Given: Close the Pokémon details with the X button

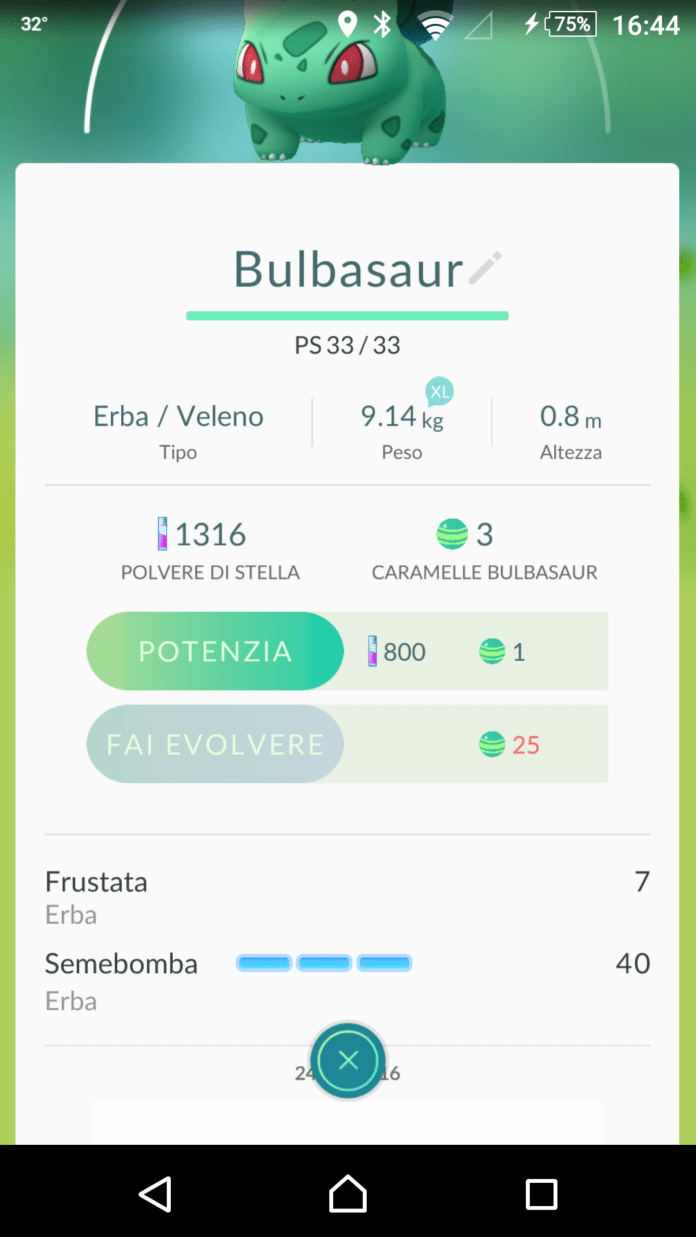Looking at the screenshot, I should 348,1061.
